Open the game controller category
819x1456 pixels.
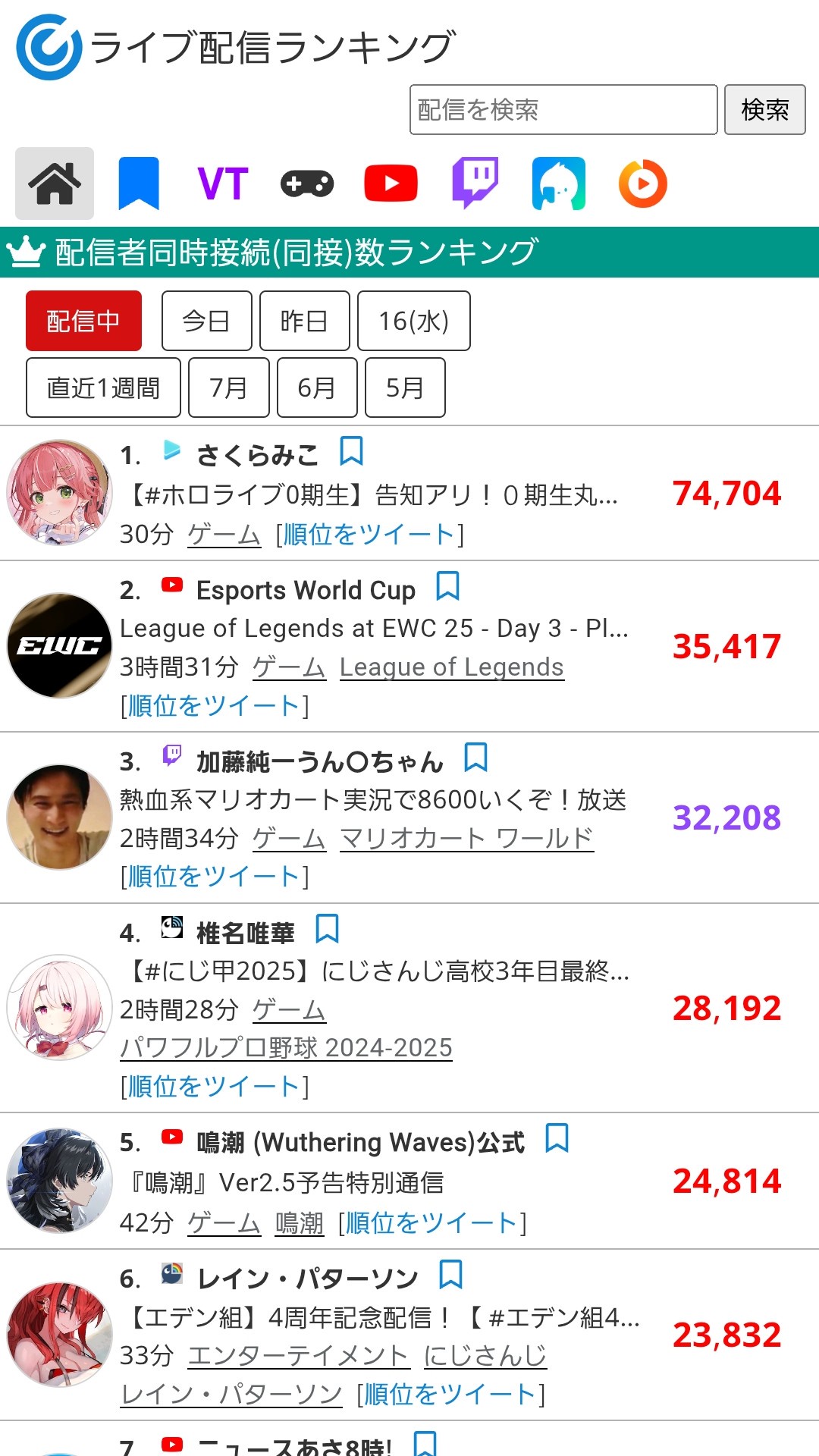pos(306,184)
